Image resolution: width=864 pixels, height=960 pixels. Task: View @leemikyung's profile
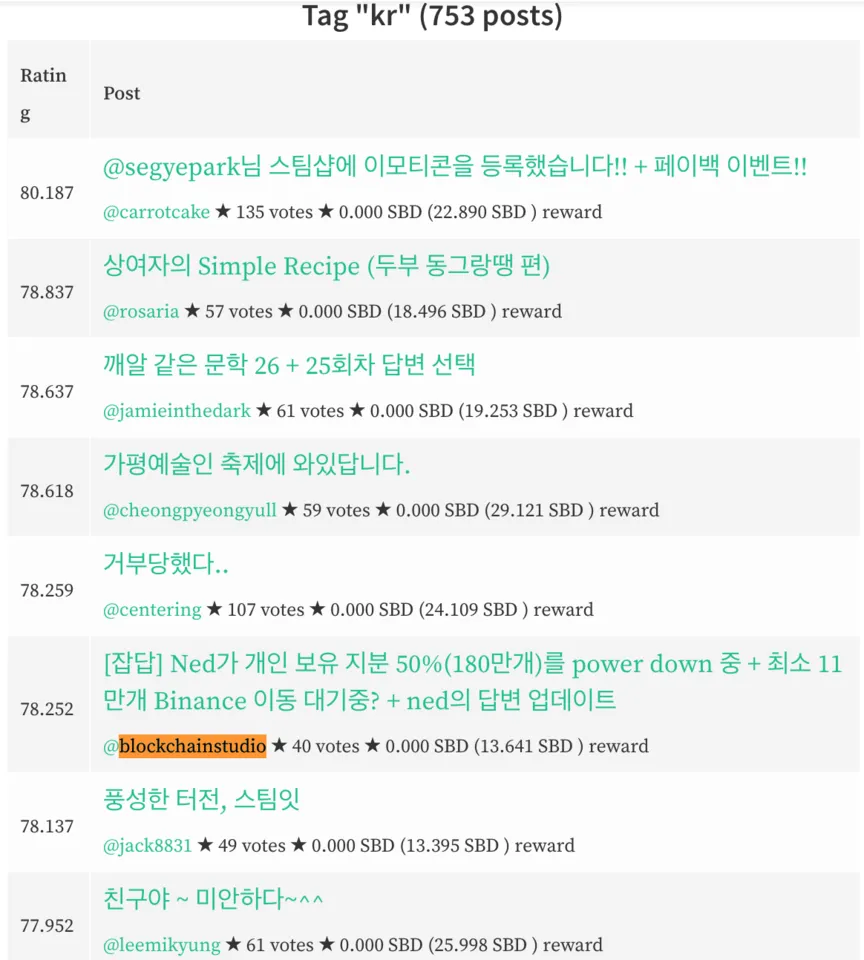(x=162, y=945)
